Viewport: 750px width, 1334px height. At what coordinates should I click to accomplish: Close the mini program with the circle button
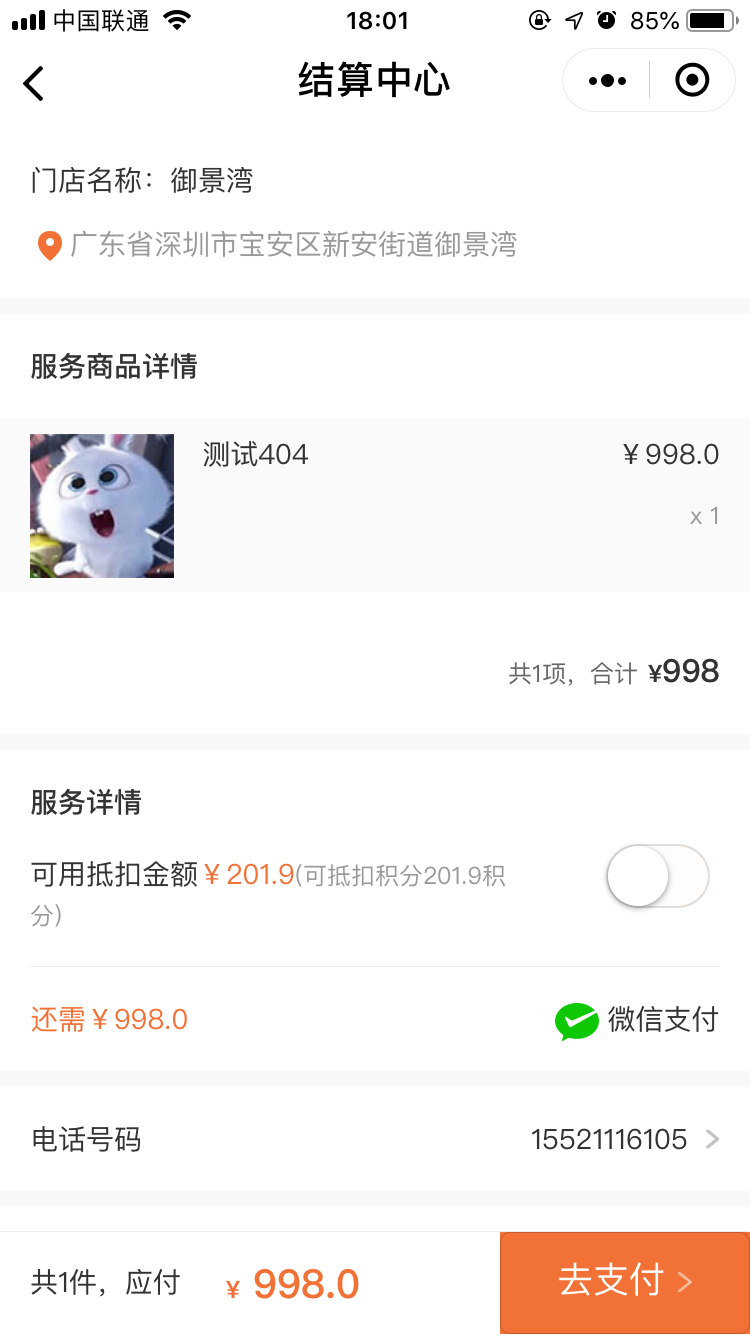pos(692,81)
